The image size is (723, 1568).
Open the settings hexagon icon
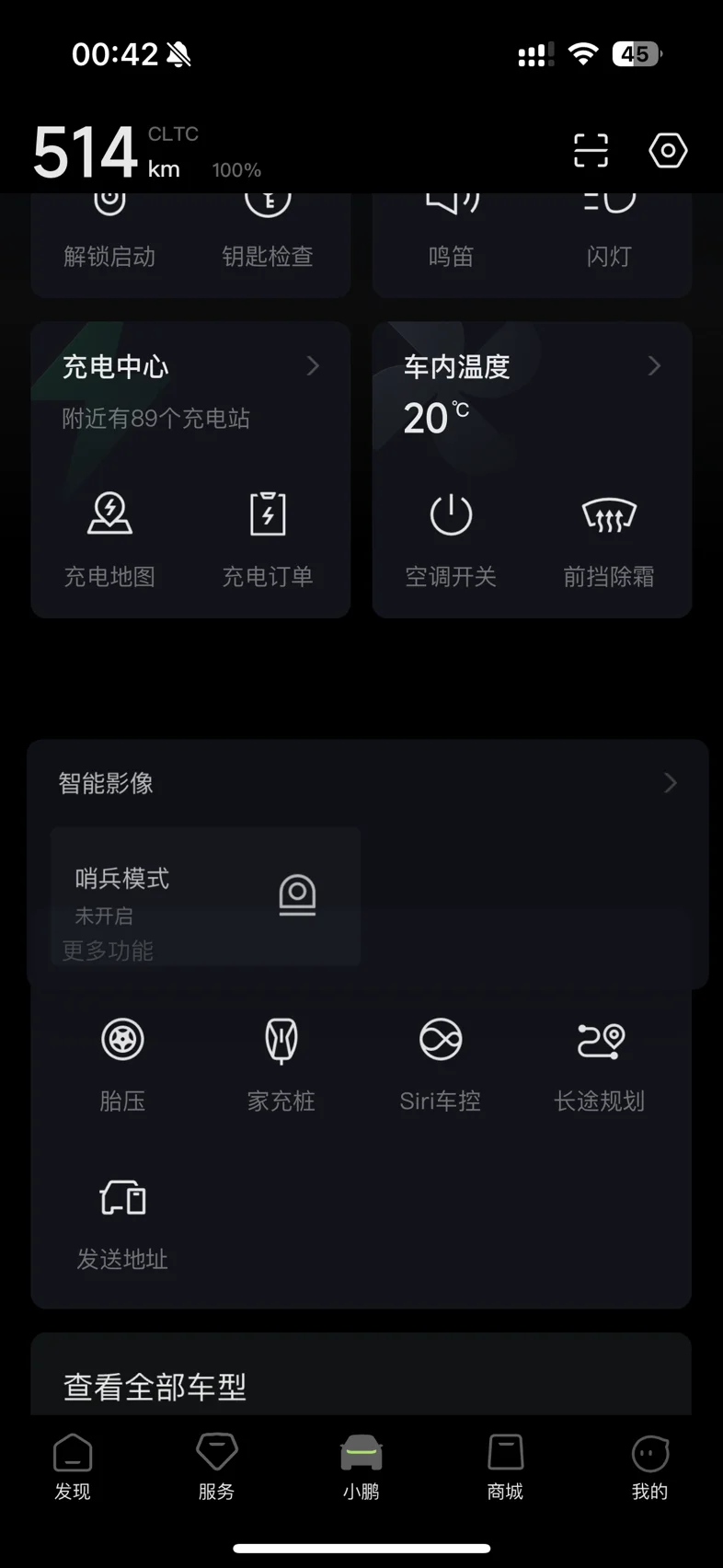(668, 151)
